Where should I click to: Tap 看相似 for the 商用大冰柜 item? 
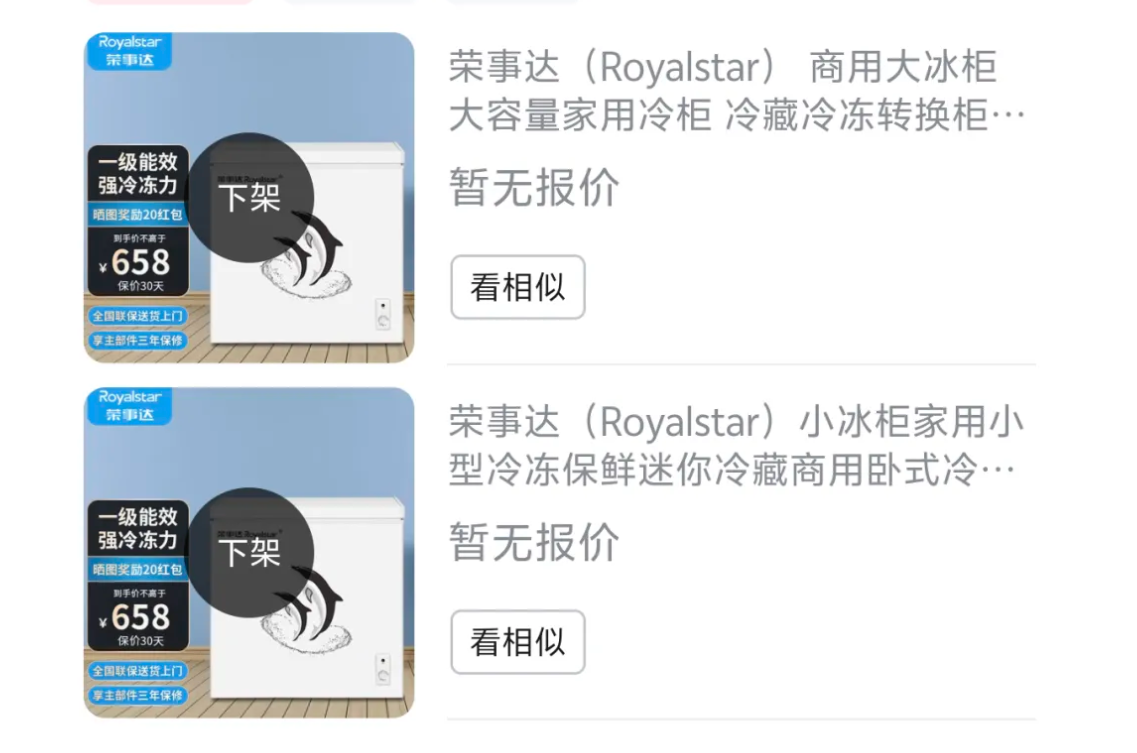pyautogui.click(x=517, y=287)
